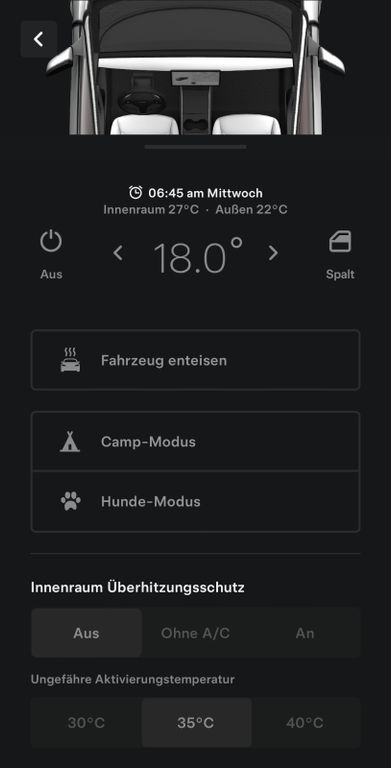This screenshot has height=768, width=391.
Task: Vent windows with the Spalt icon
Action: tap(340, 241)
